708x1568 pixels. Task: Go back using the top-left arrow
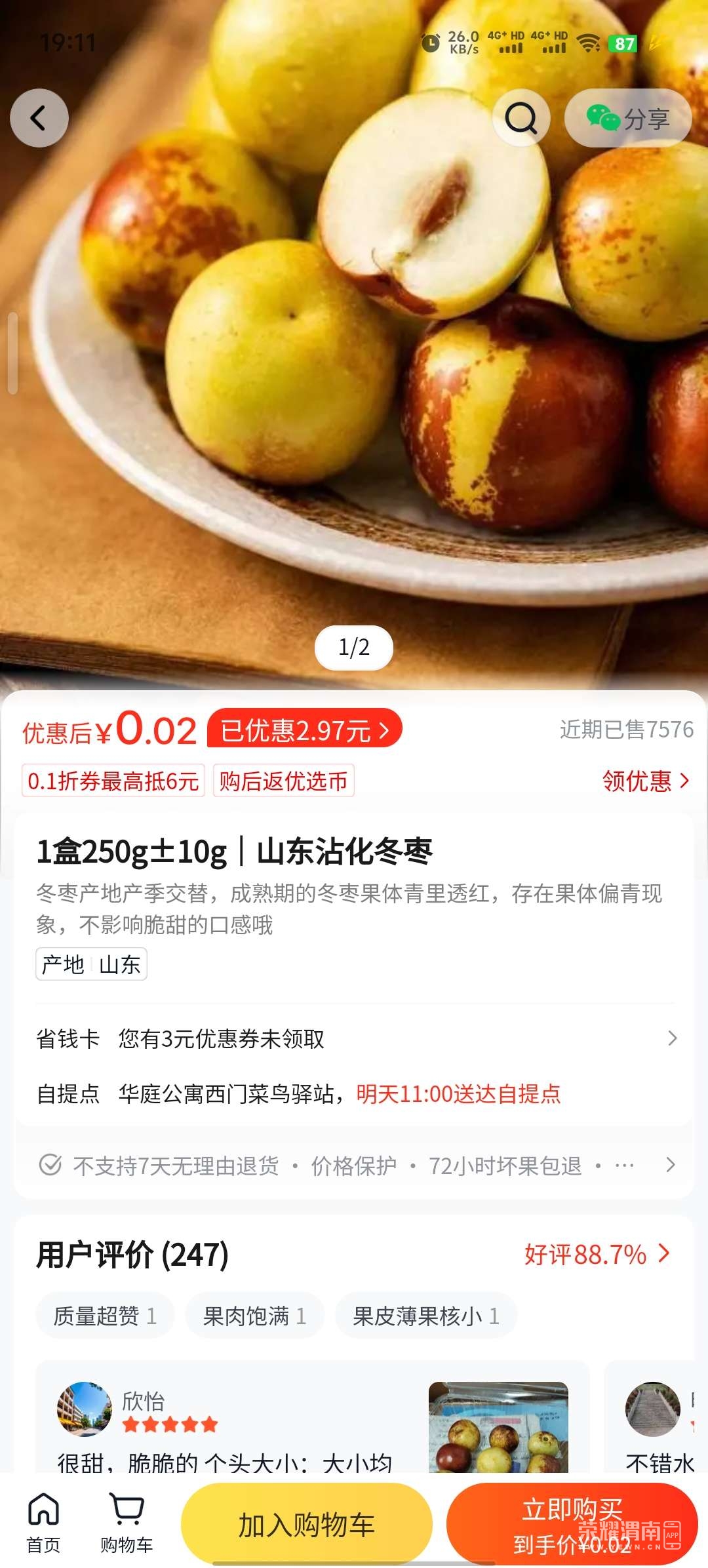click(x=39, y=118)
